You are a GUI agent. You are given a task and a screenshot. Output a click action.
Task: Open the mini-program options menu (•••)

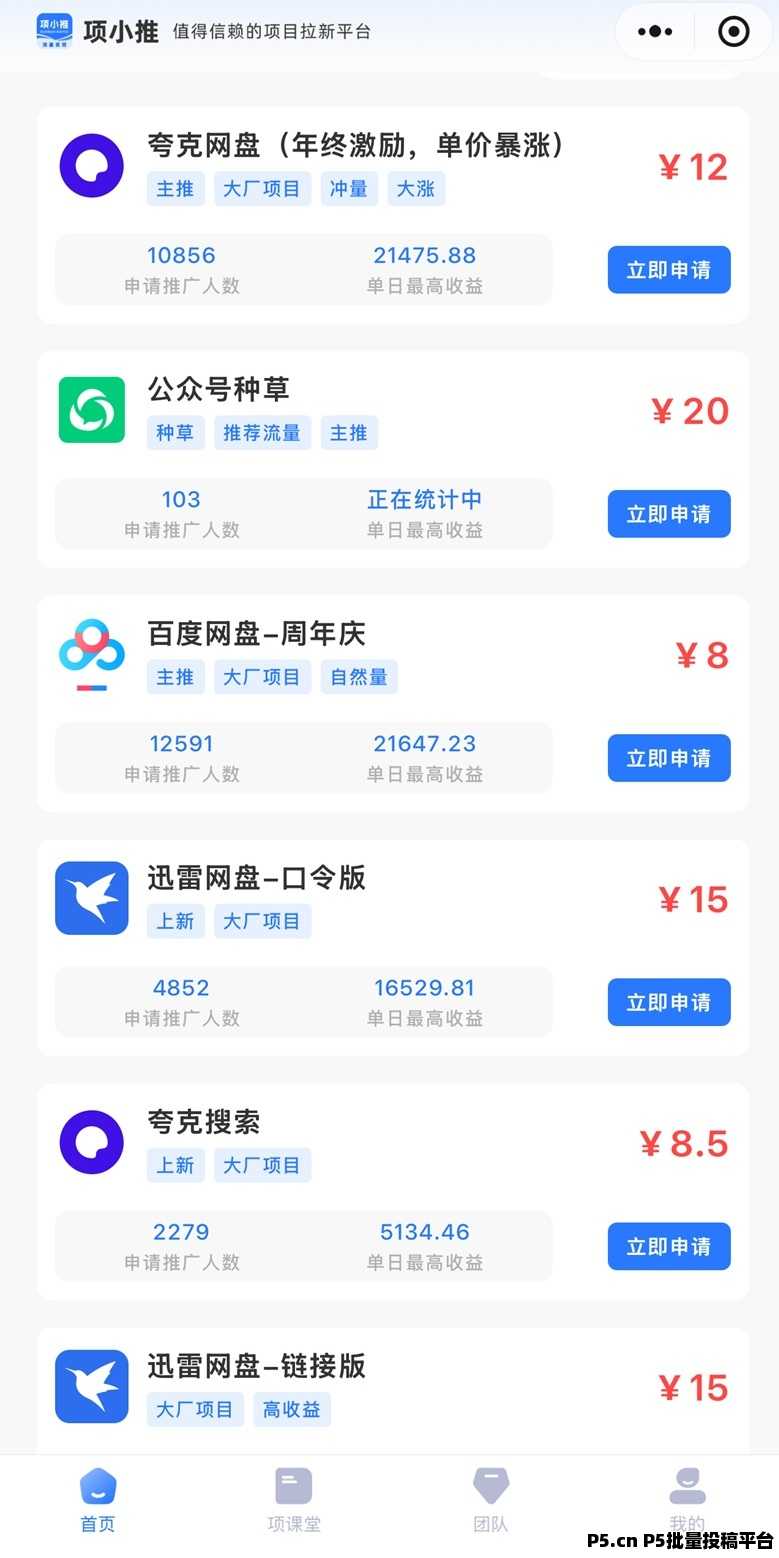coord(654,30)
